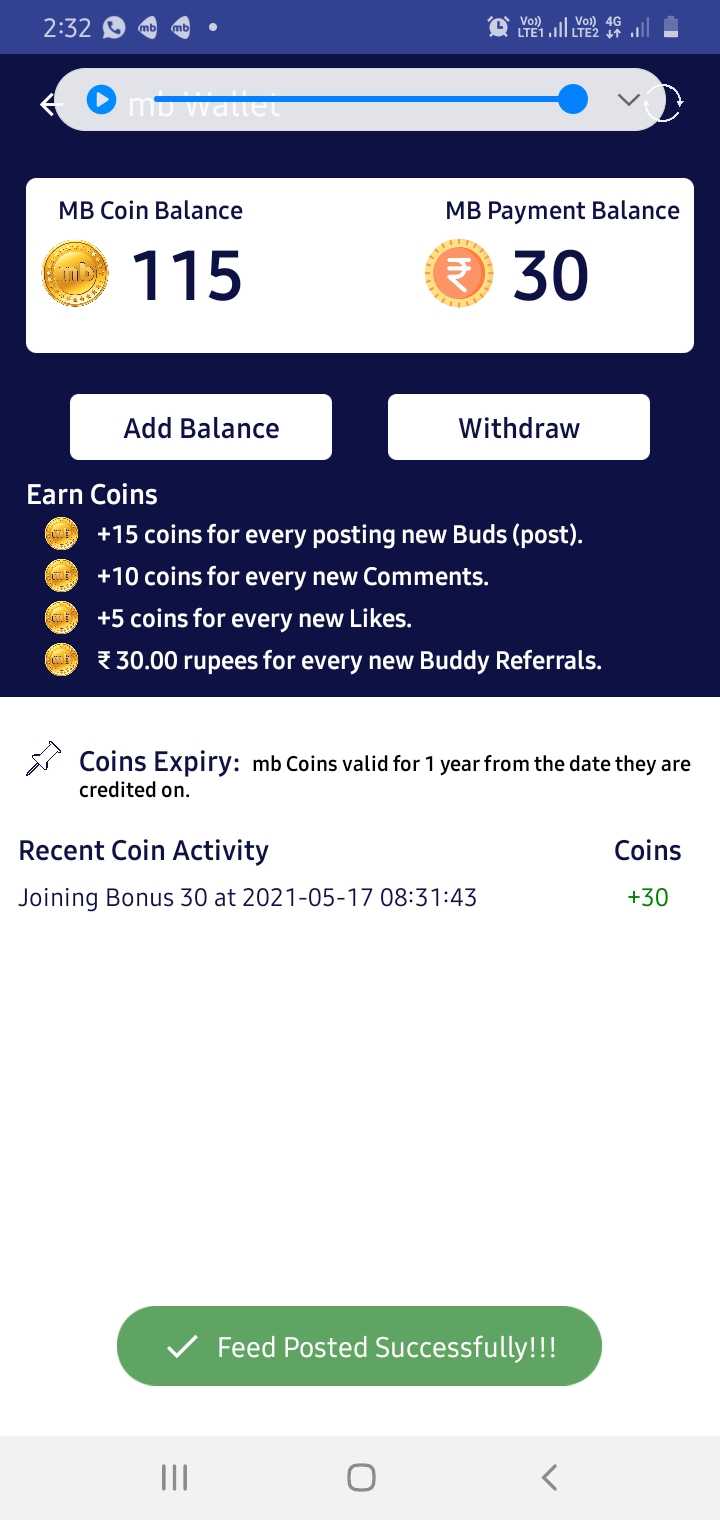Tap the Withdraw button
720x1520 pixels.
click(519, 428)
